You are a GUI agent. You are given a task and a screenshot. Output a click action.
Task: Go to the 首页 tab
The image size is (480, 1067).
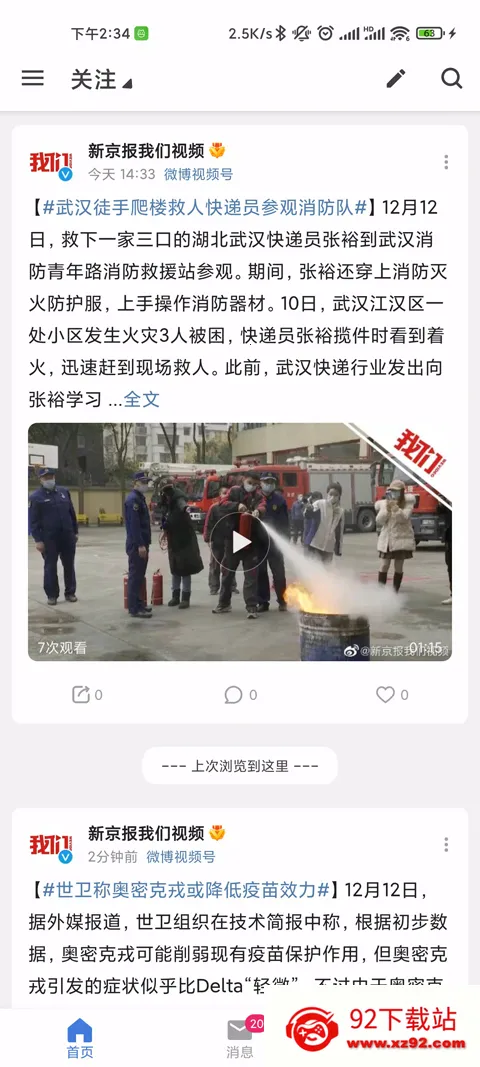point(80,1038)
